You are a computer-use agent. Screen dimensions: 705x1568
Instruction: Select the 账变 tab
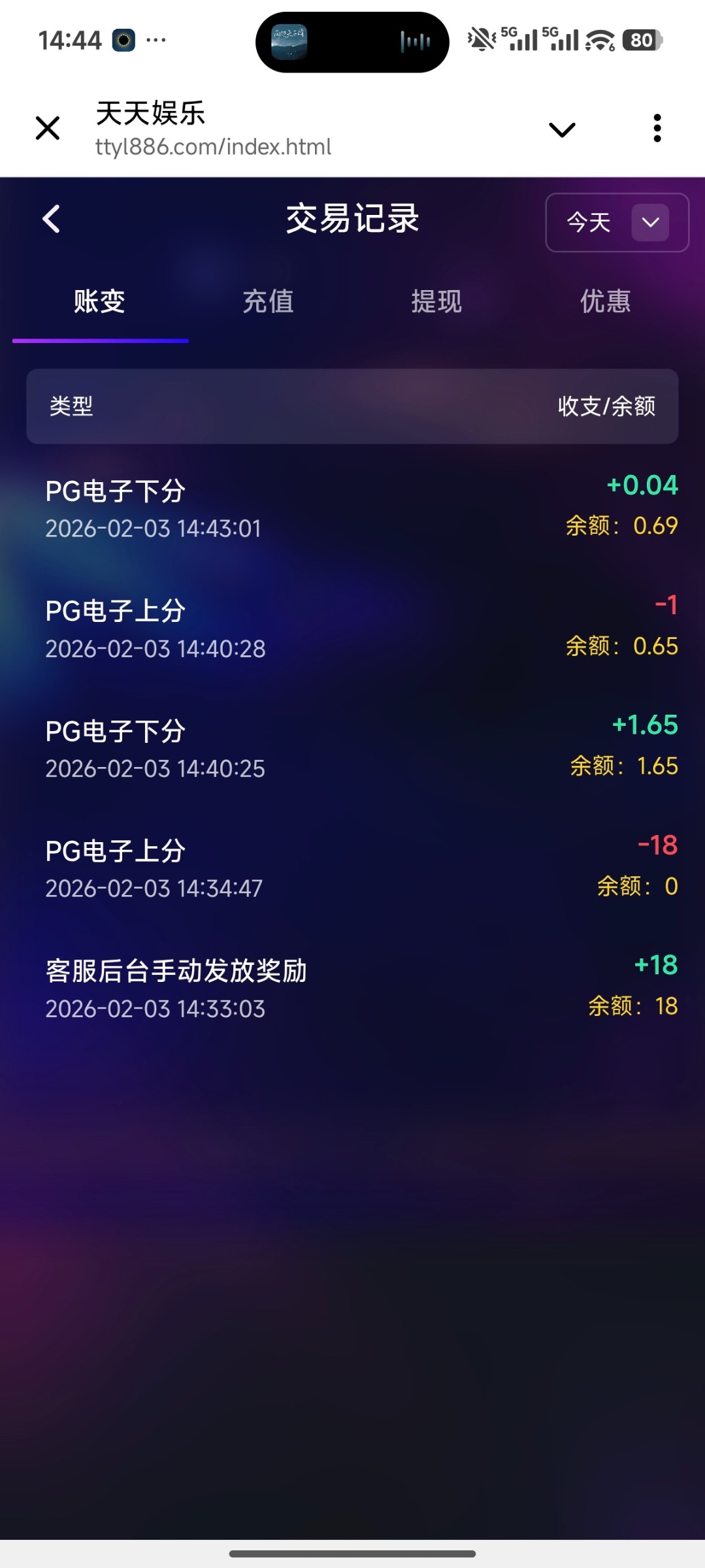point(99,302)
